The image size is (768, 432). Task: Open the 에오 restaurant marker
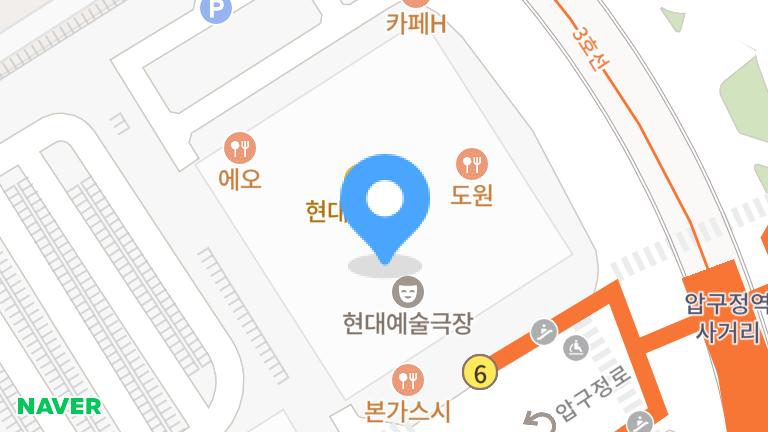240,149
